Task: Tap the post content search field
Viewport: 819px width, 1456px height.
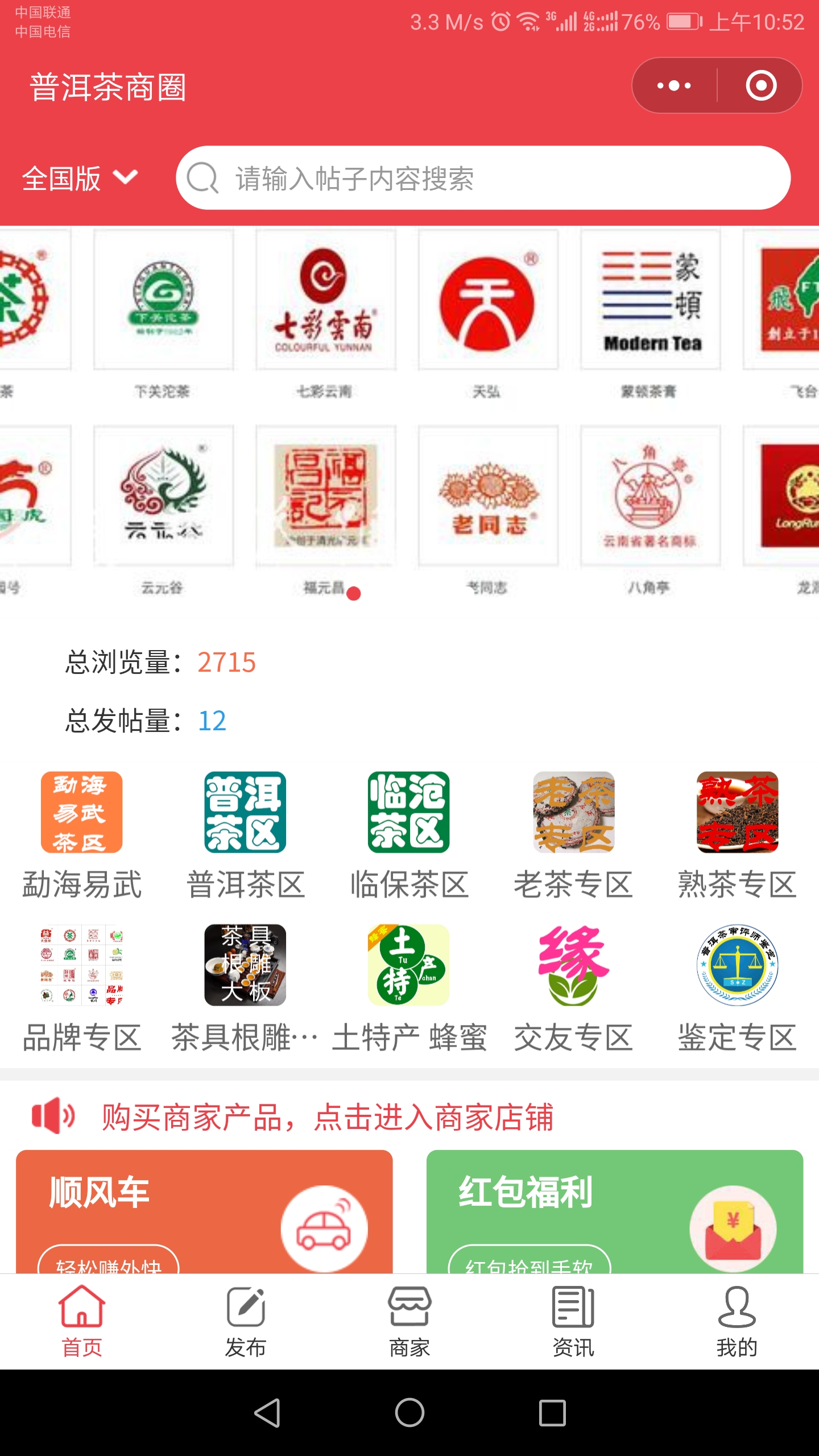Action: click(483, 179)
